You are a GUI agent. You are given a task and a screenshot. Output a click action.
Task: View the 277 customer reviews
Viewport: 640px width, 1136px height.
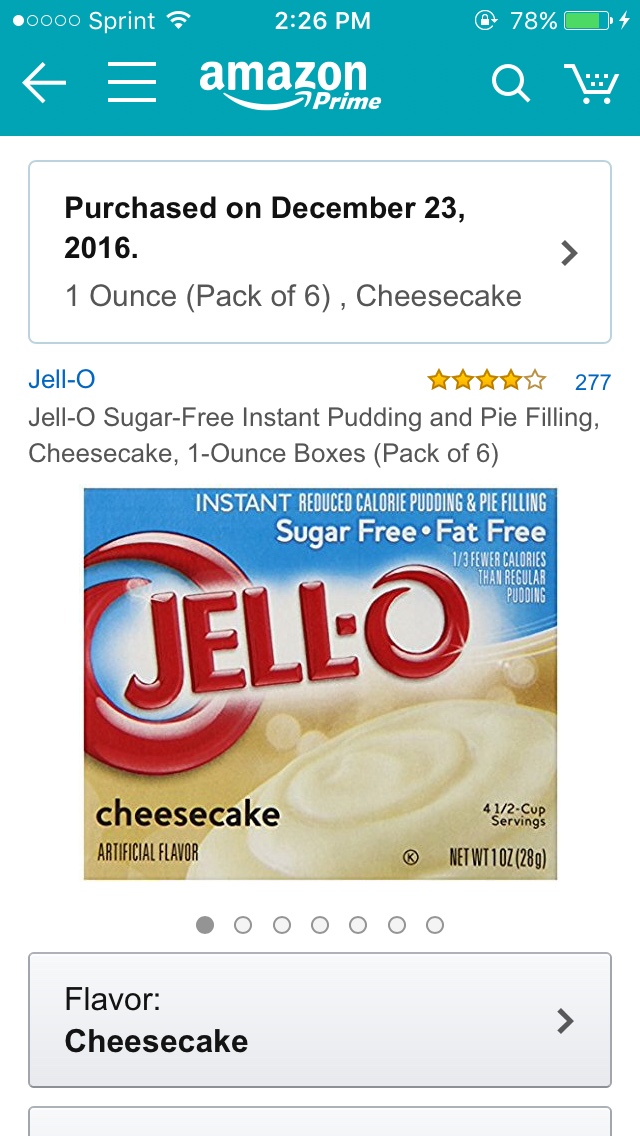click(x=592, y=381)
